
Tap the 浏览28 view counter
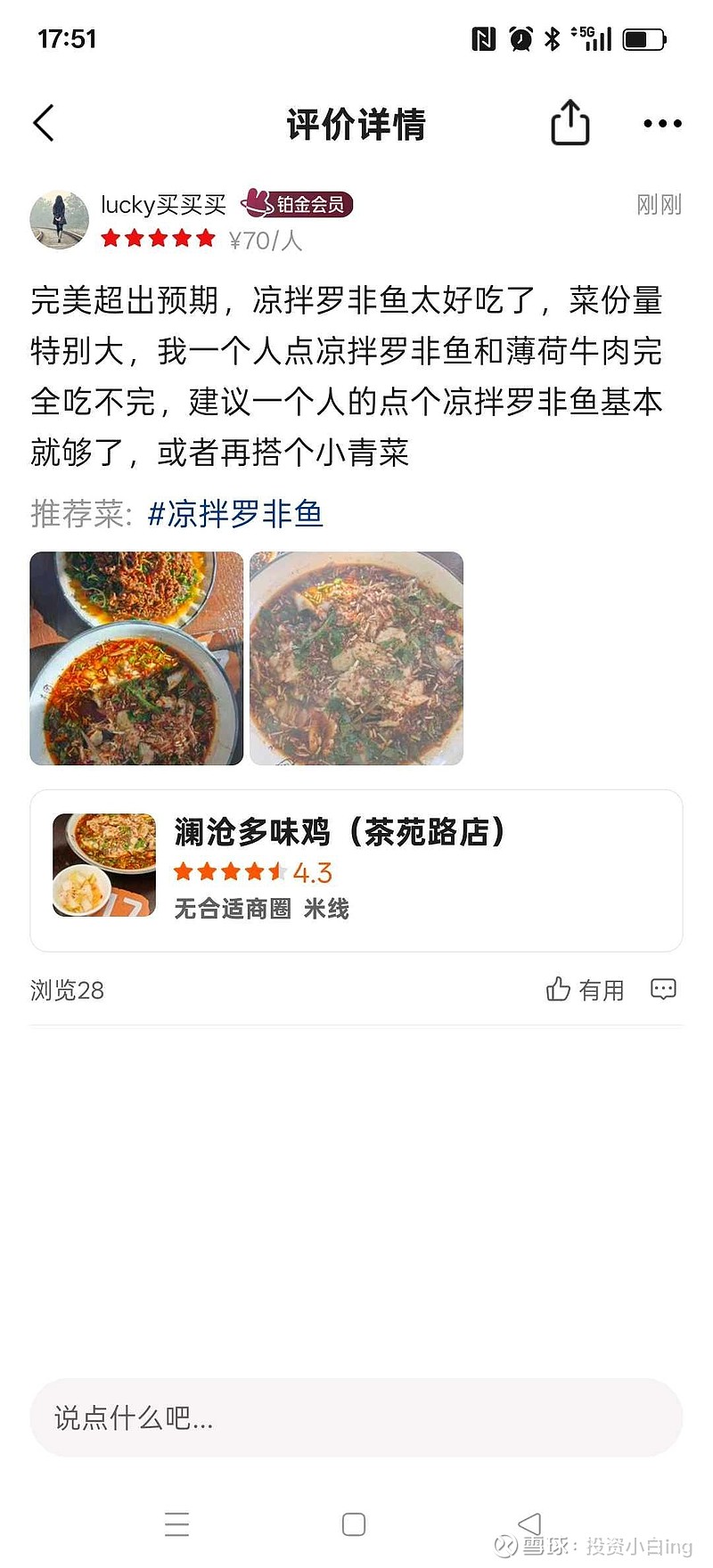click(x=67, y=990)
